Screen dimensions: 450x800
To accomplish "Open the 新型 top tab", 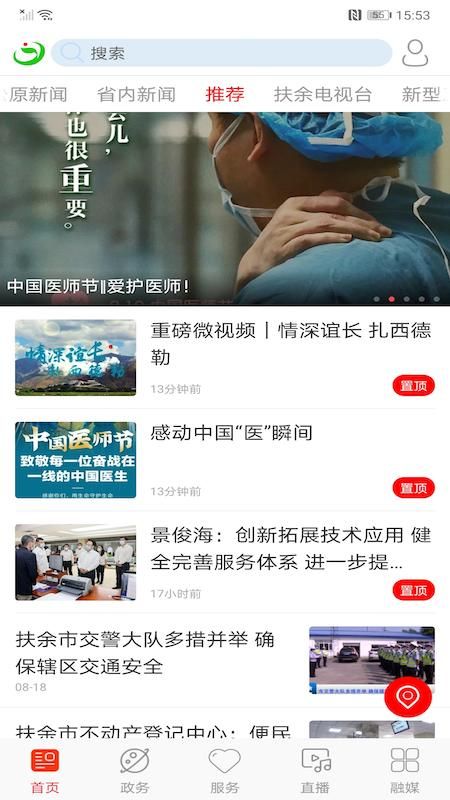I will 421,94.
